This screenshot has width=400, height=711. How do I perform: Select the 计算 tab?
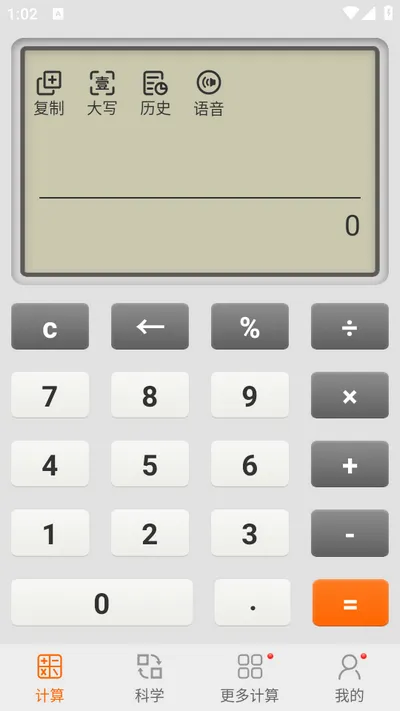pos(50,678)
